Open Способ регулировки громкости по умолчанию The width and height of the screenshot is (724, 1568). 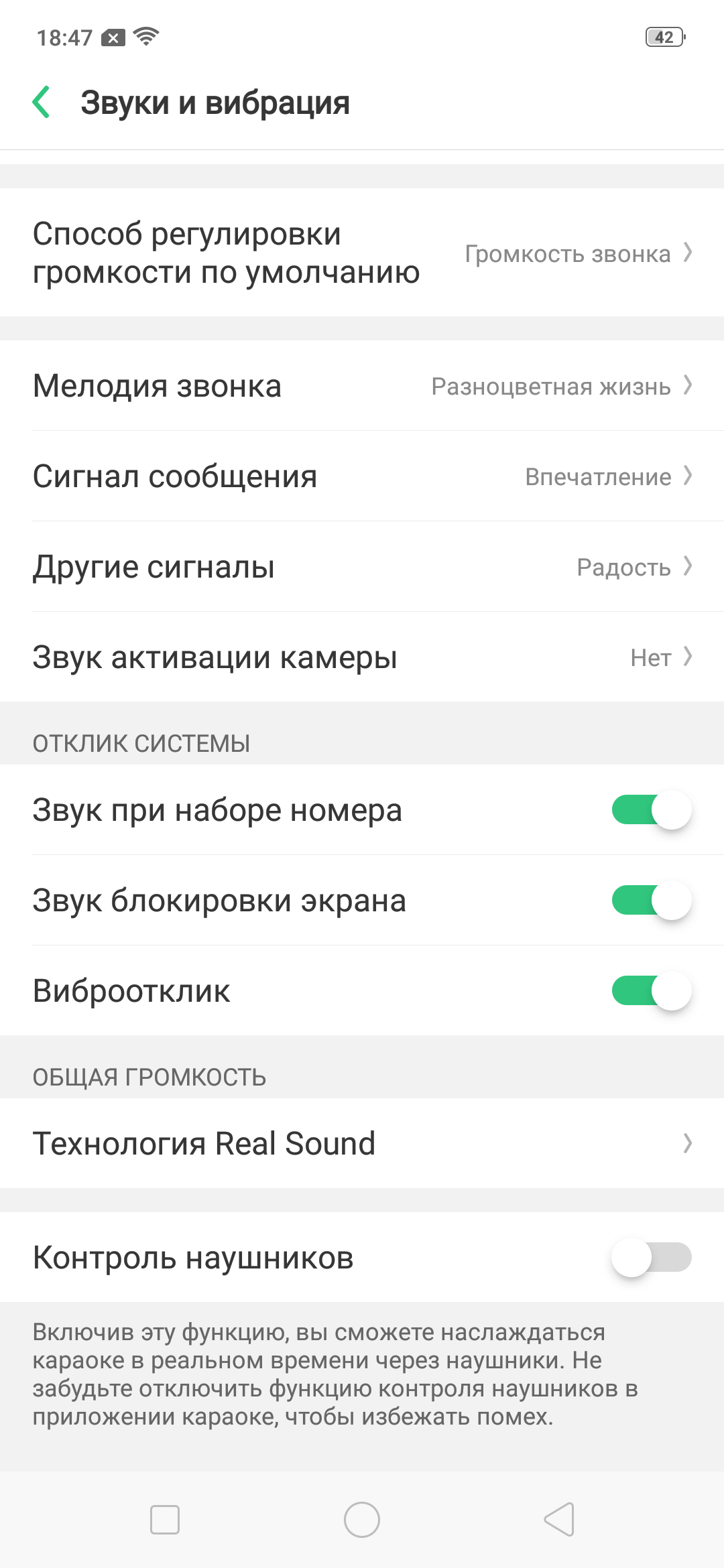[x=362, y=253]
